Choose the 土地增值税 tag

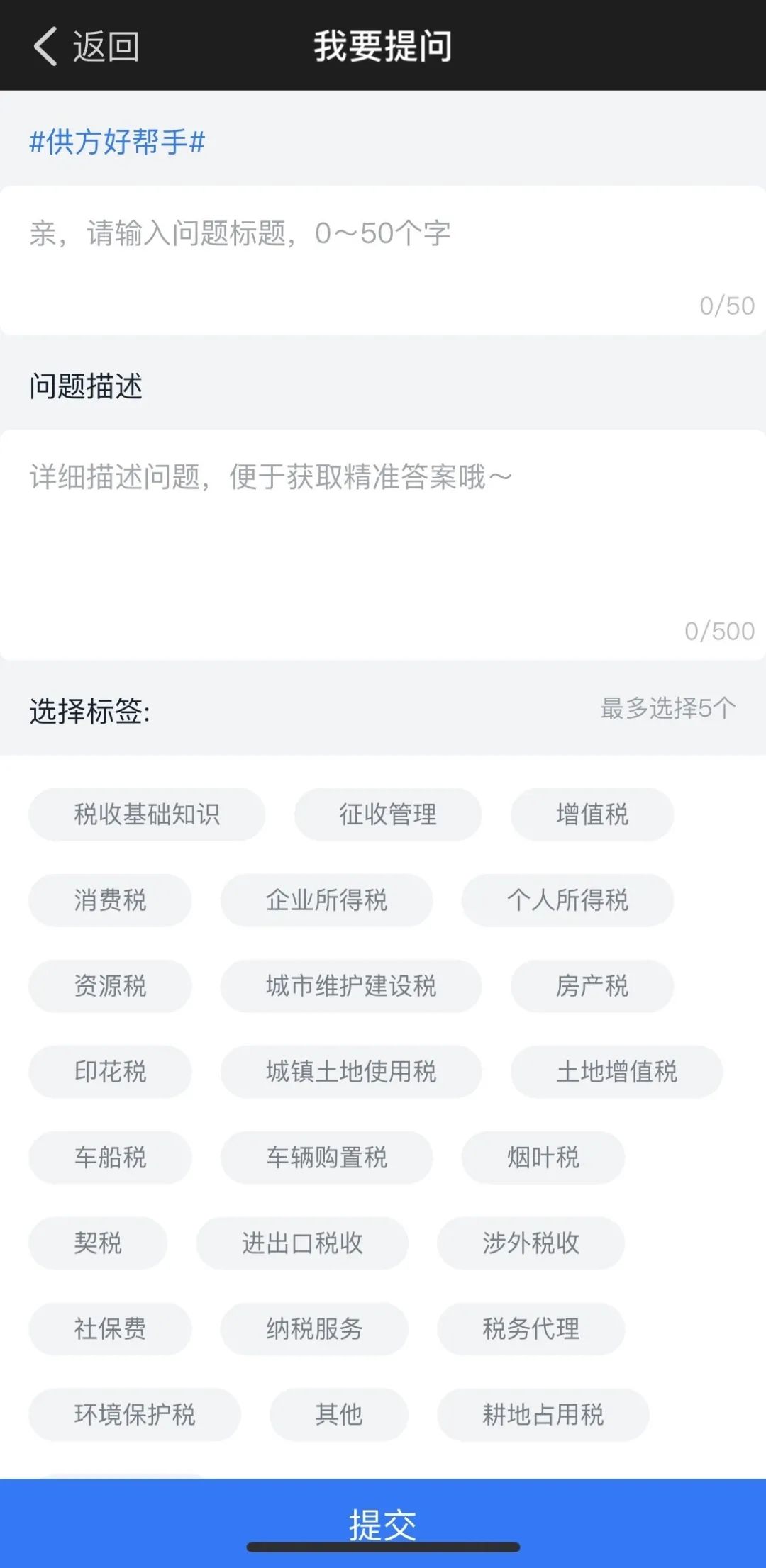[x=616, y=1072]
